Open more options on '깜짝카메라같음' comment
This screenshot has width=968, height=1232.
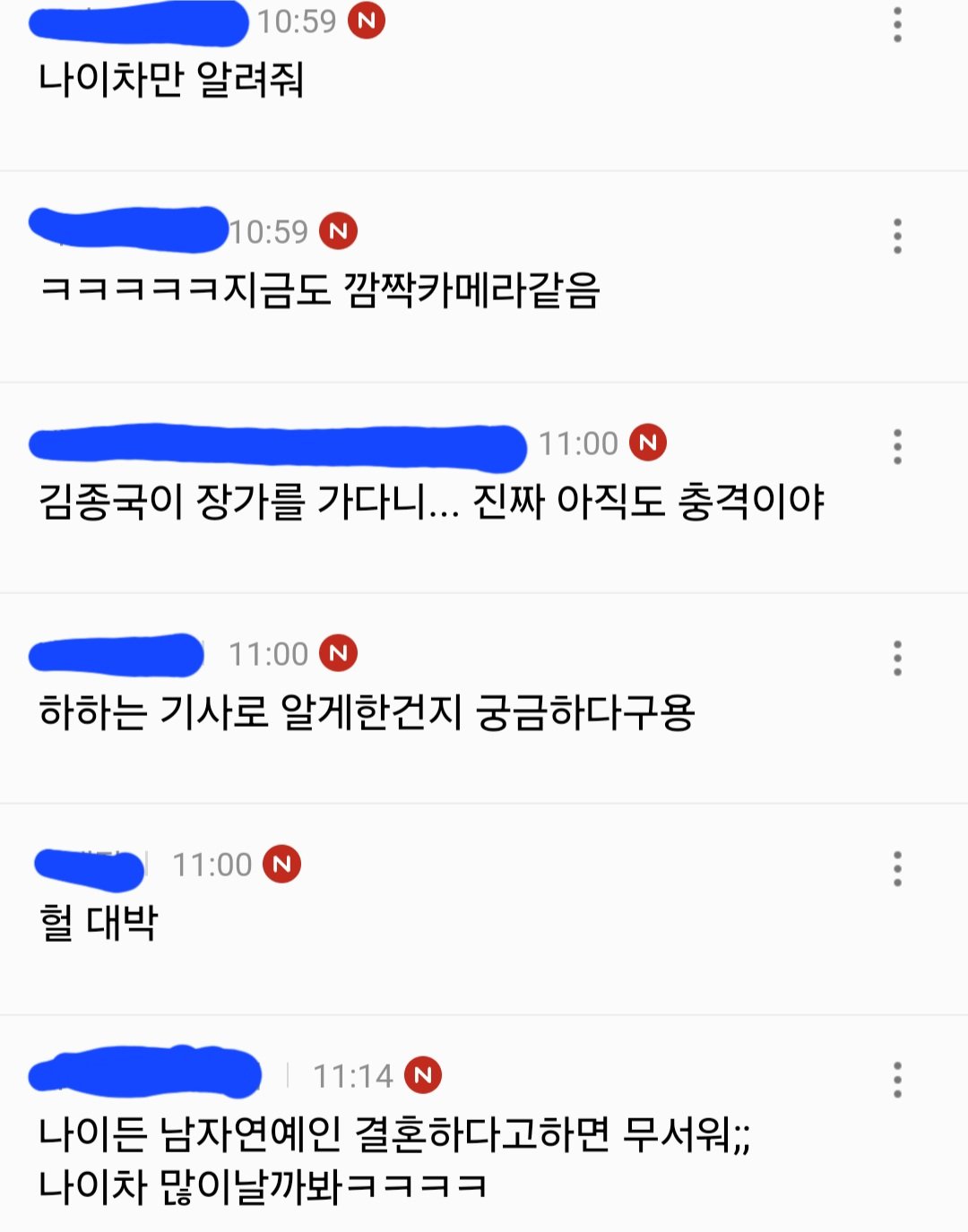coord(896,236)
